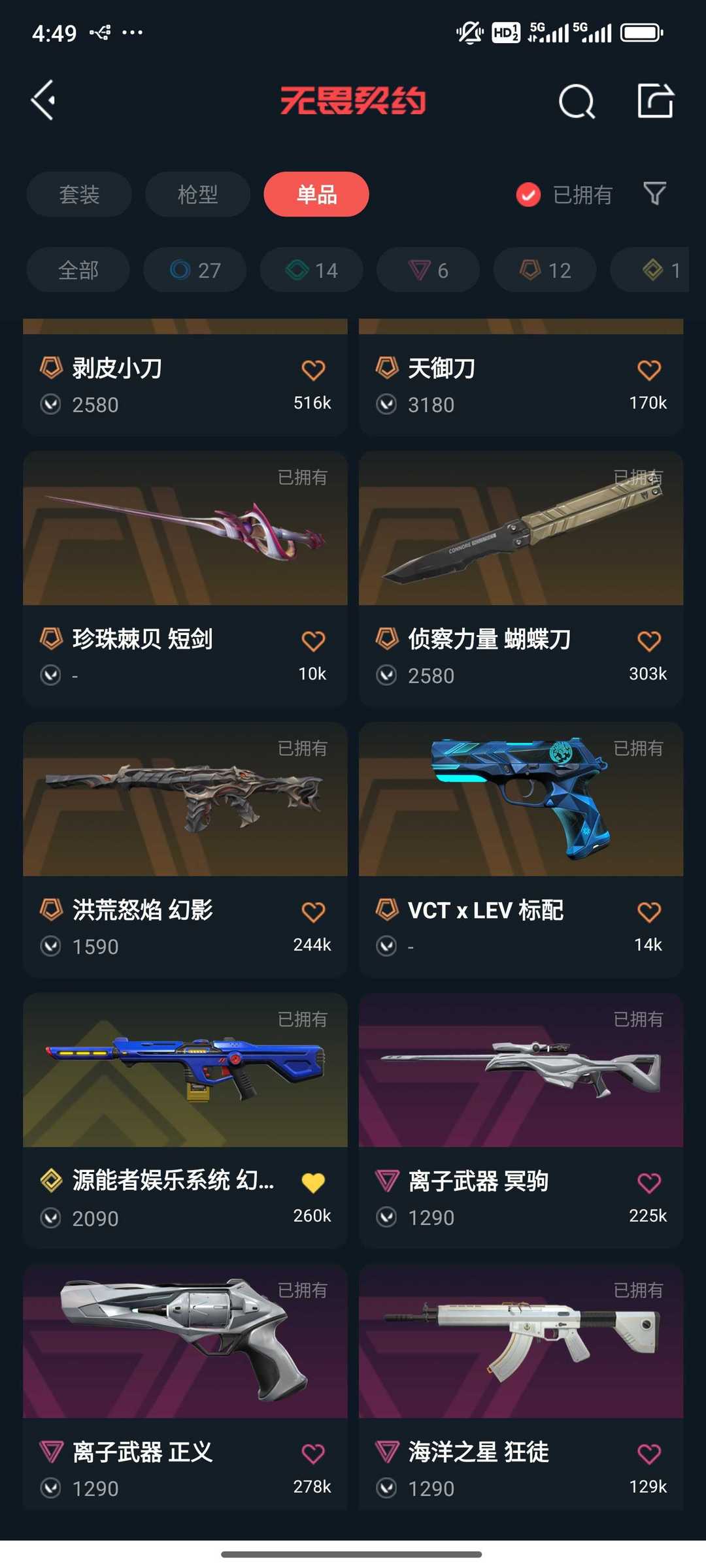Go back using the top-left arrow
The height and width of the screenshot is (1568, 706).
pyautogui.click(x=43, y=101)
